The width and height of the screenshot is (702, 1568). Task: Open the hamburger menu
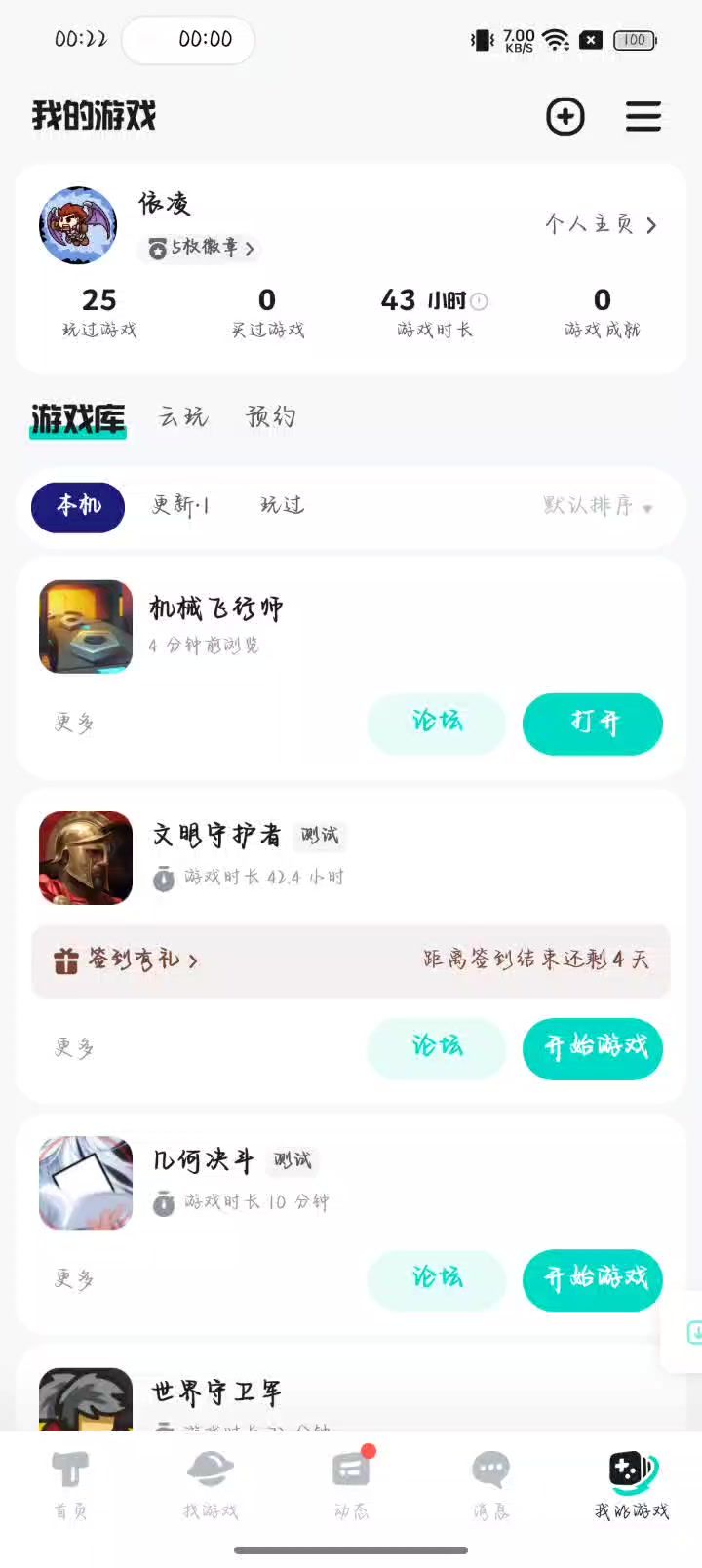coord(643,117)
